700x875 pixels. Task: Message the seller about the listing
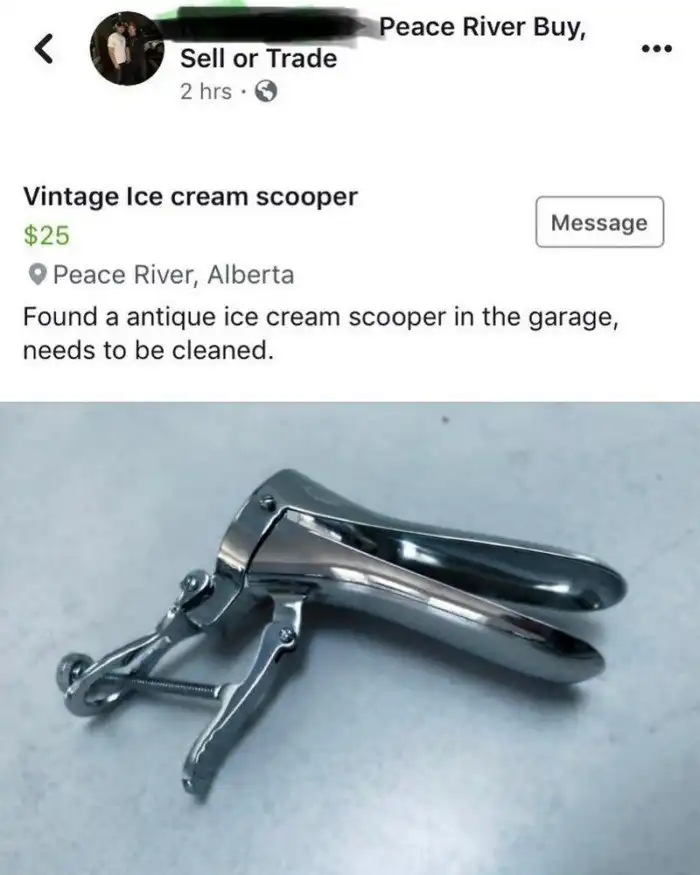pos(599,222)
